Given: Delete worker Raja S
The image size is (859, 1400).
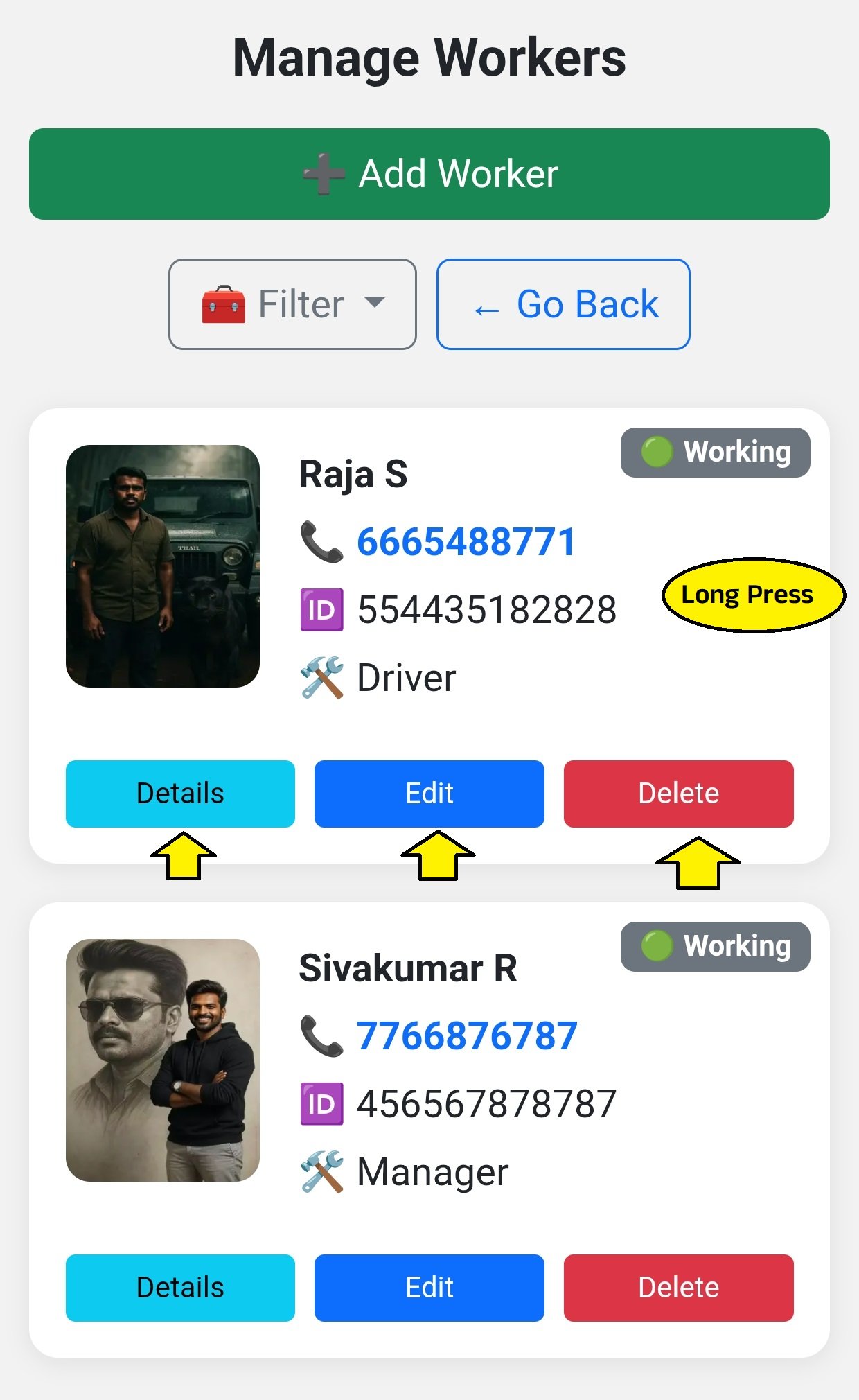Looking at the screenshot, I should point(678,794).
